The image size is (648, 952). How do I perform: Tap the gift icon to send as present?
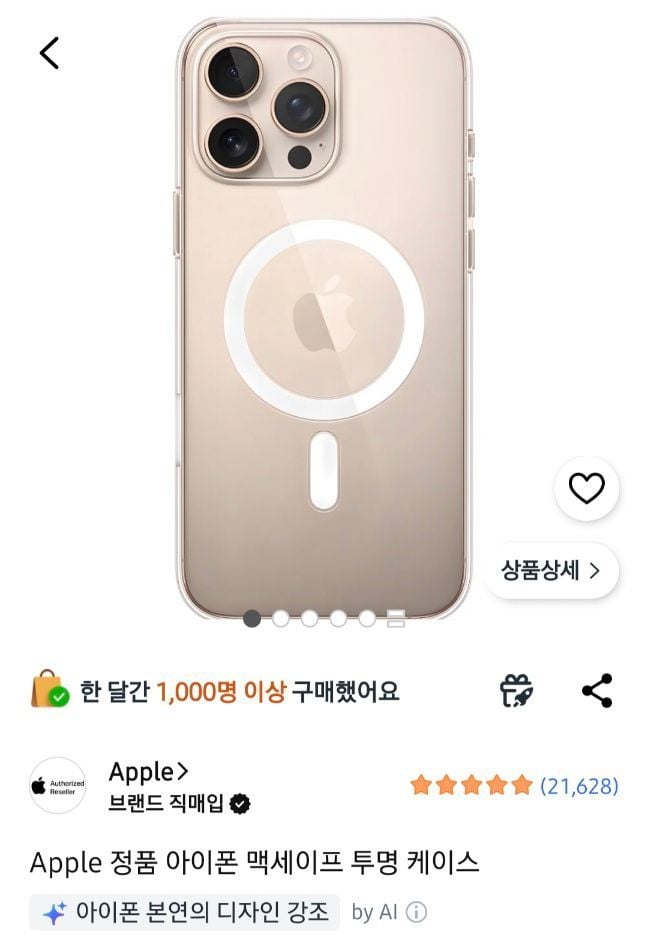click(516, 691)
